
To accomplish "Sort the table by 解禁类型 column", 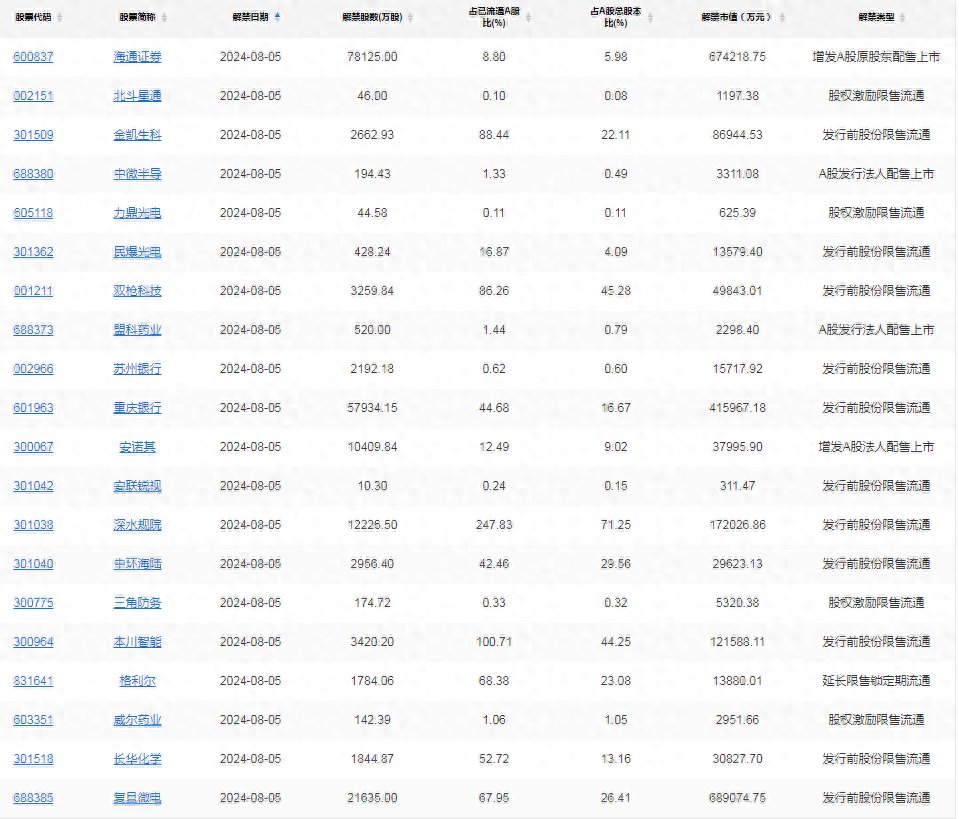I will (876, 18).
